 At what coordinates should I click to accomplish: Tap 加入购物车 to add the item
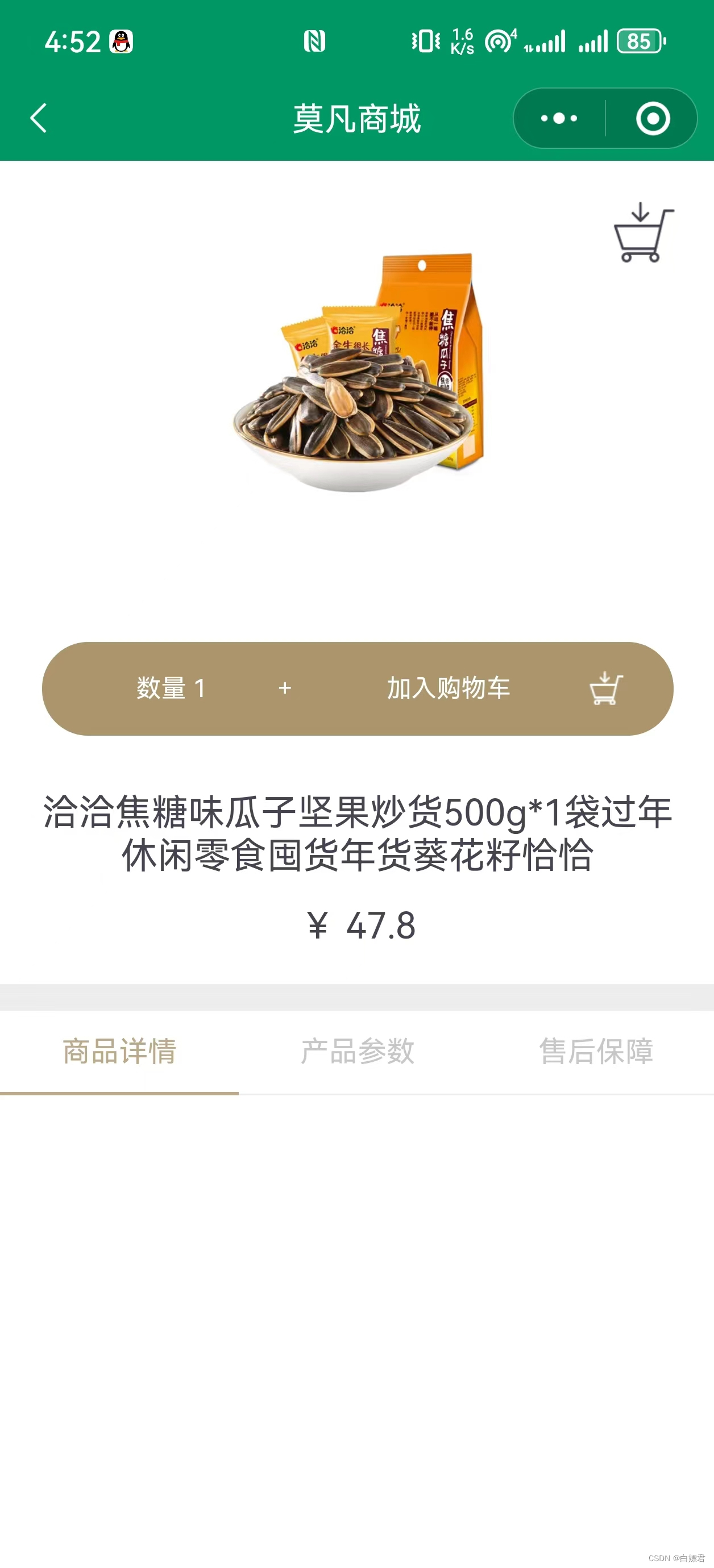click(x=449, y=689)
